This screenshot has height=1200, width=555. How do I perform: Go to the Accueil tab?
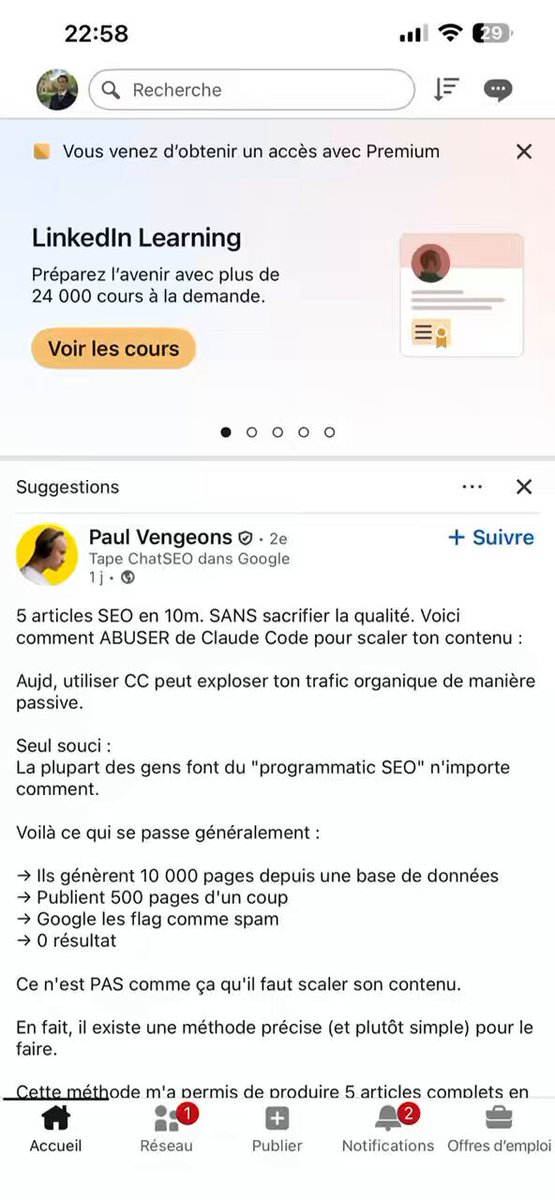(56, 1128)
